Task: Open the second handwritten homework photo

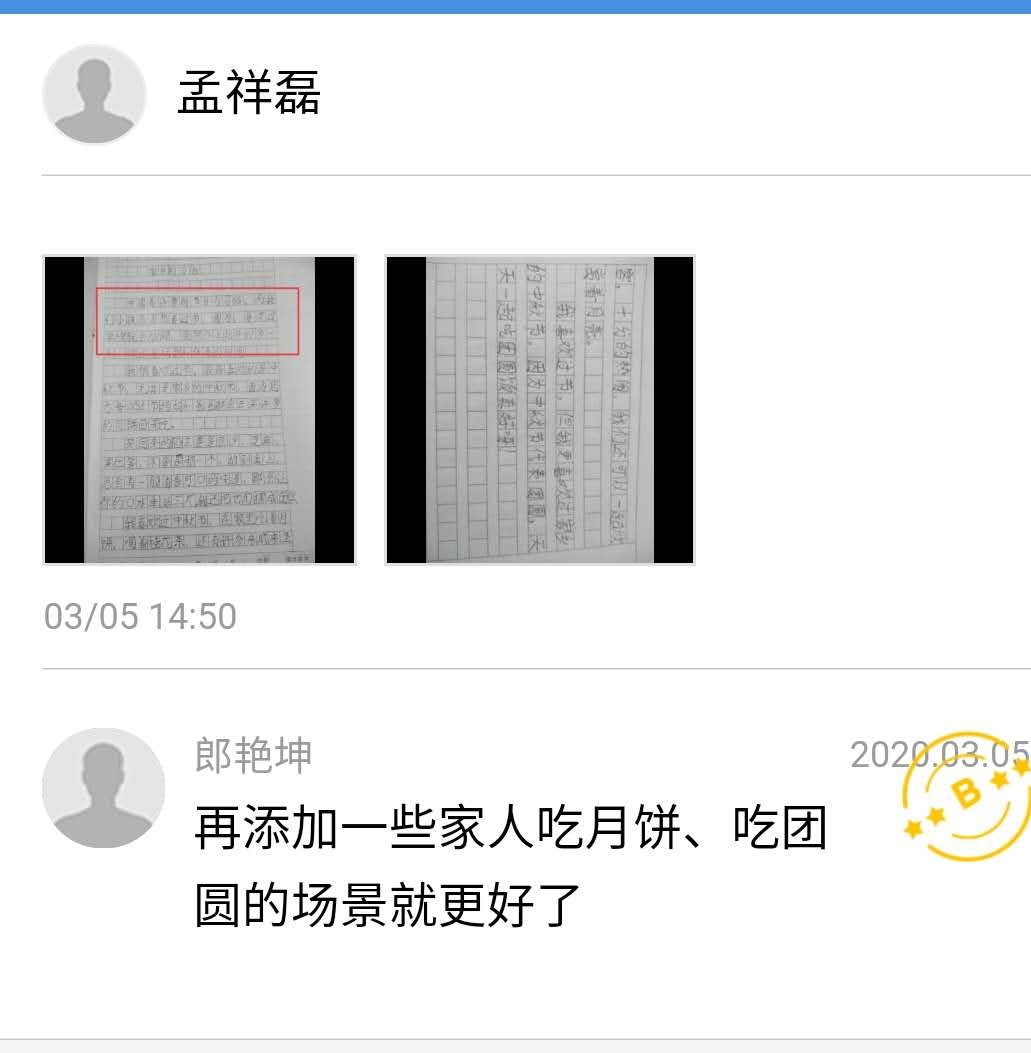Action: click(540, 410)
